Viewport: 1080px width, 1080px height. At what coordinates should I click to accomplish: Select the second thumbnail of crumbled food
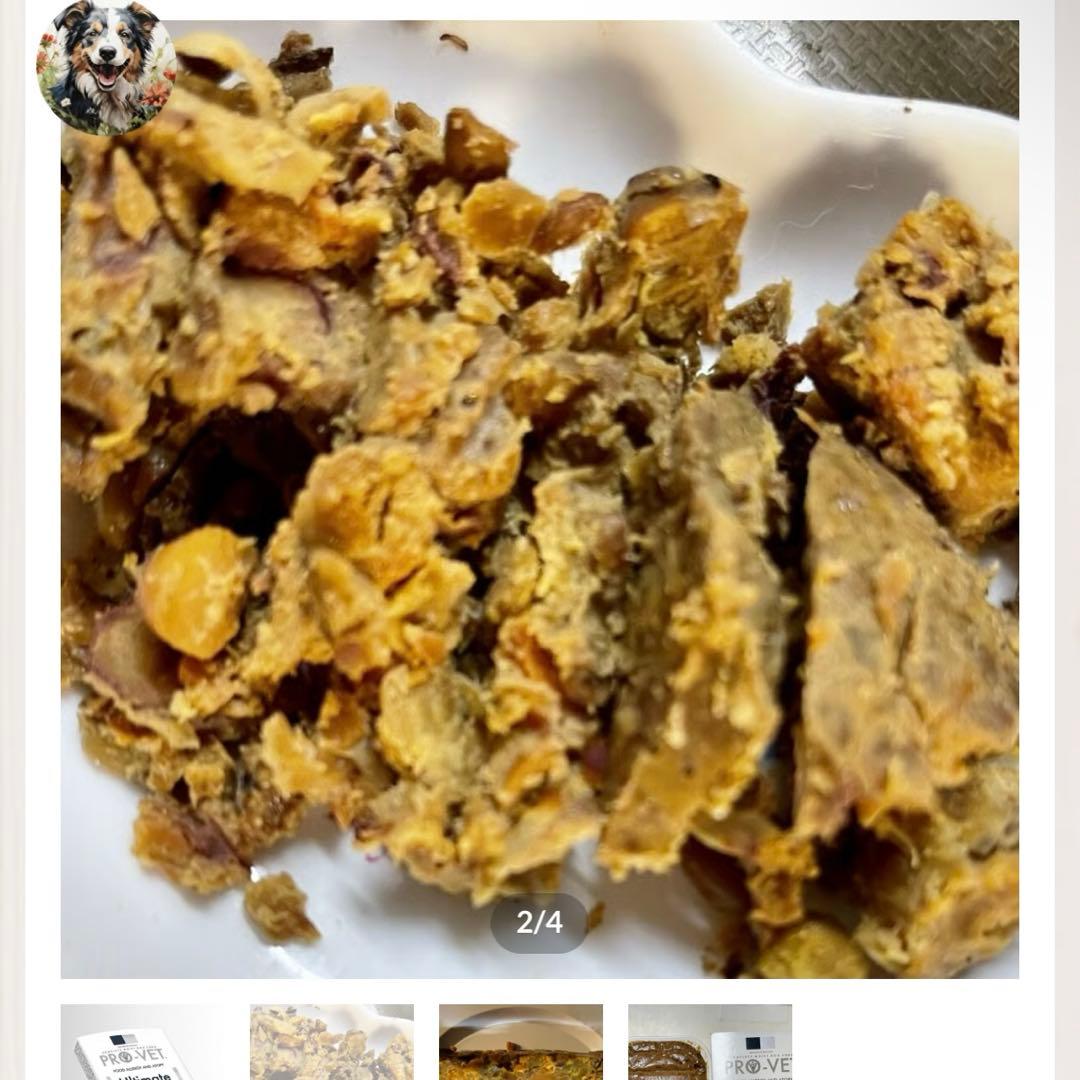click(332, 1043)
